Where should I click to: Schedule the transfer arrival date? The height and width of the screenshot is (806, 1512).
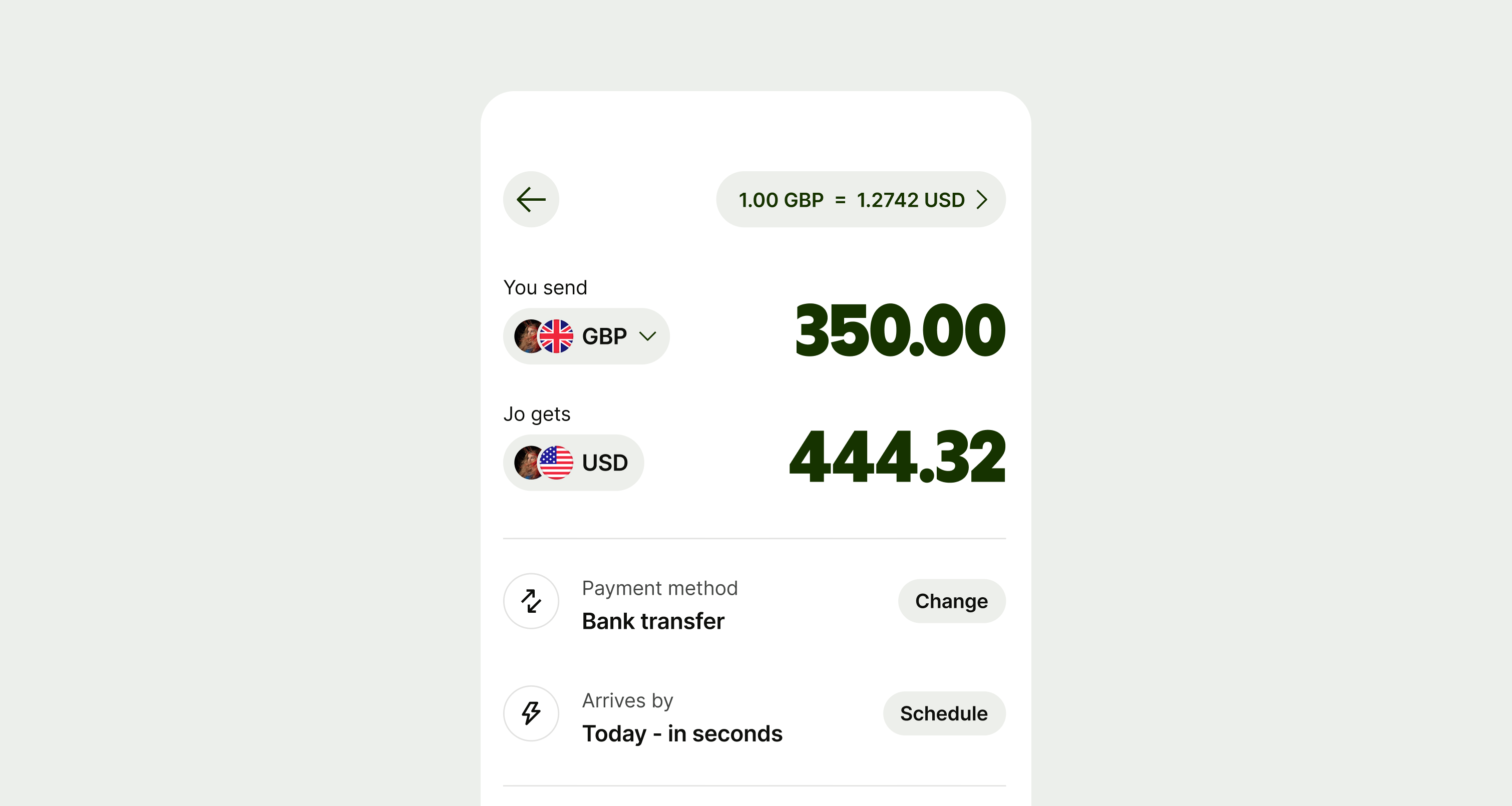pos(943,713)
